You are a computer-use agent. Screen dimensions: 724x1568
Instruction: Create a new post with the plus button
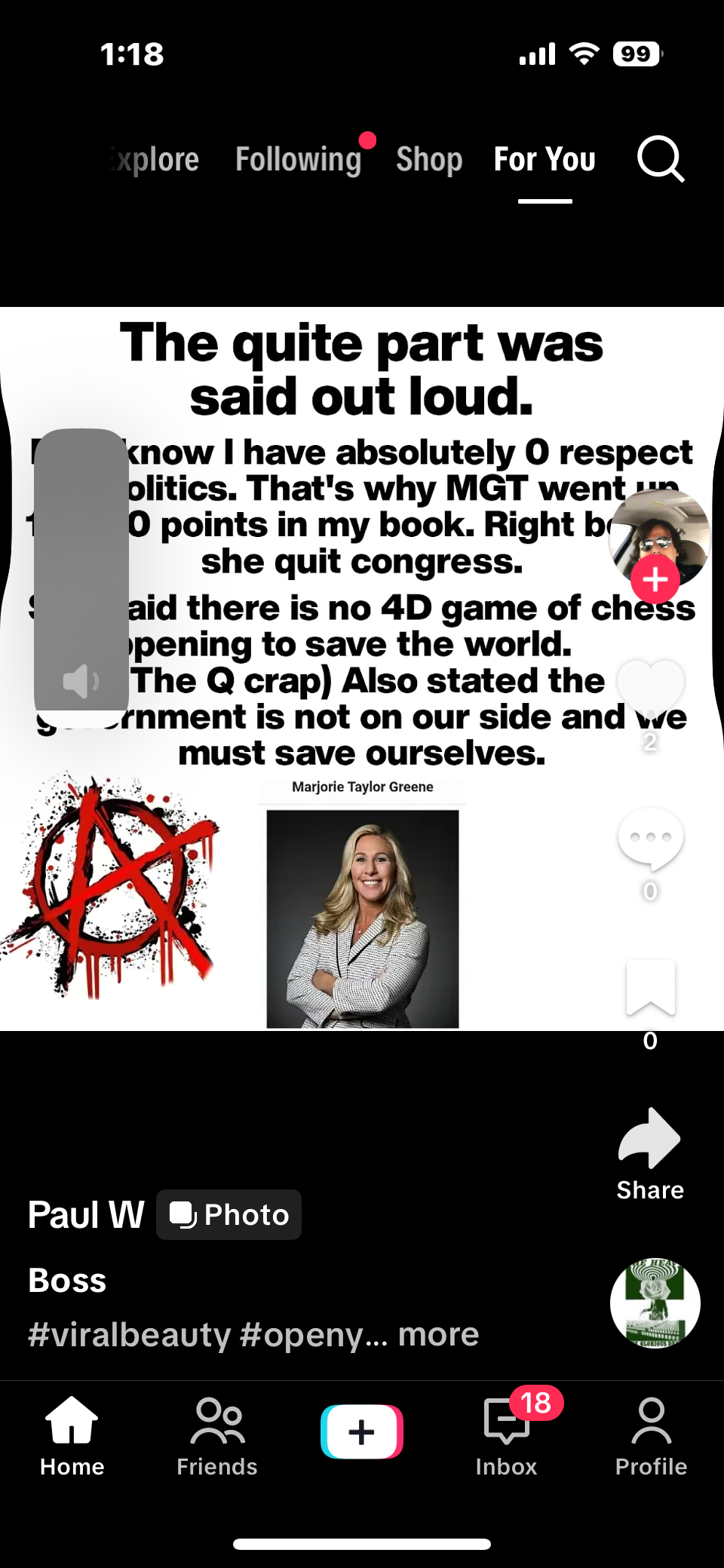362,1431
